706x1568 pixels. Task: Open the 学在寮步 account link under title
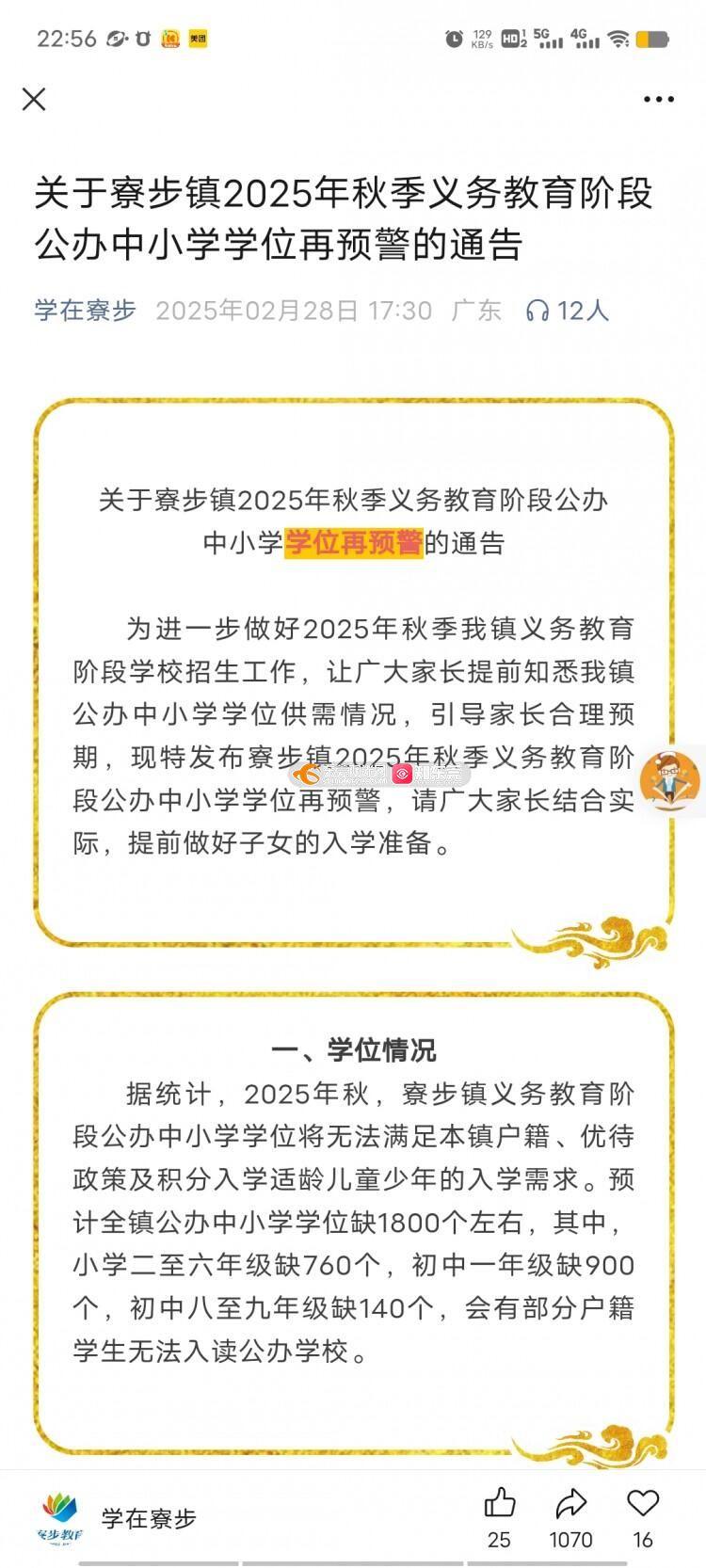click(86, 310)
